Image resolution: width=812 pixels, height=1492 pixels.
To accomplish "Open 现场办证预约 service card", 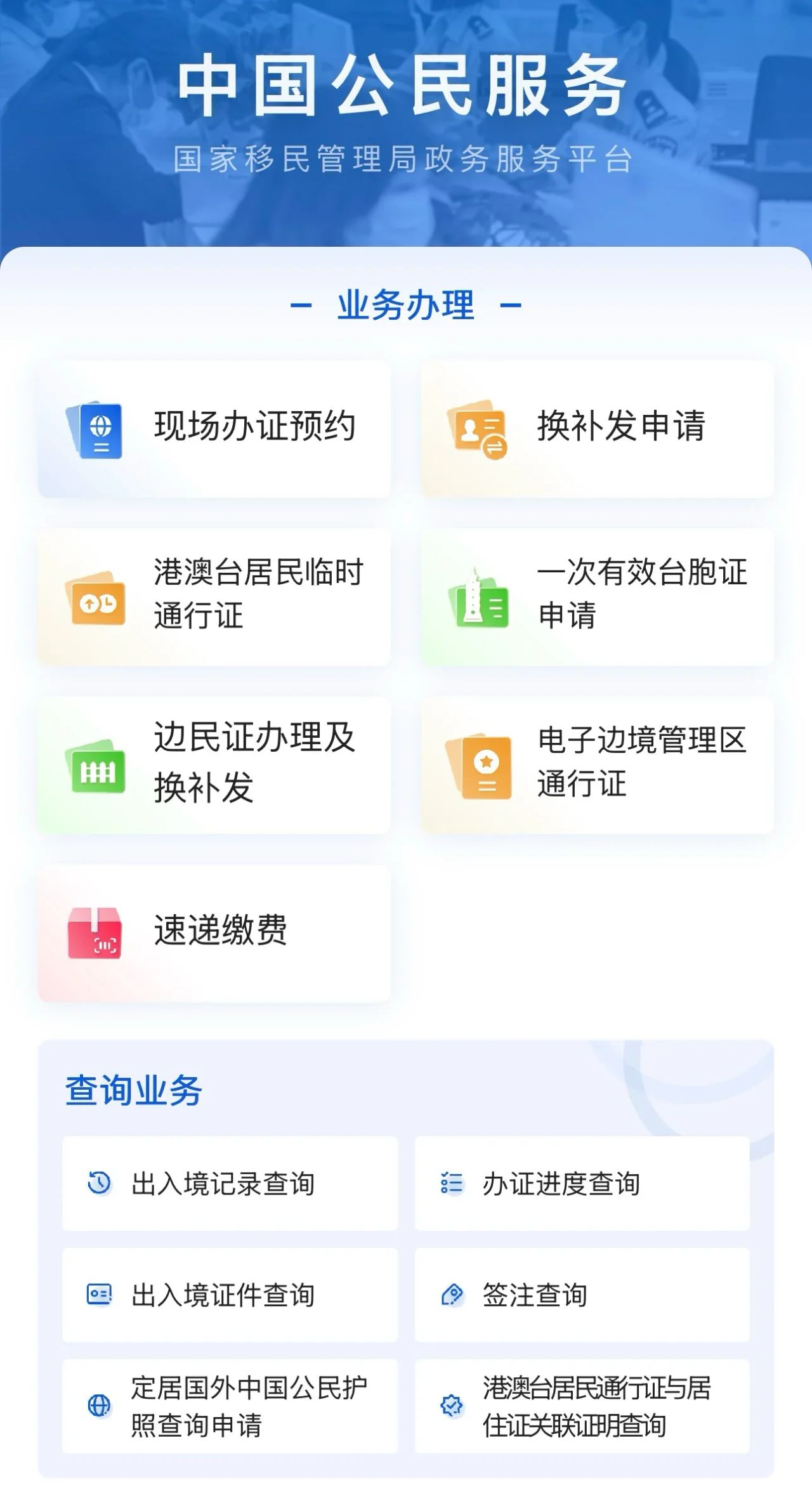I will (214, 429).
